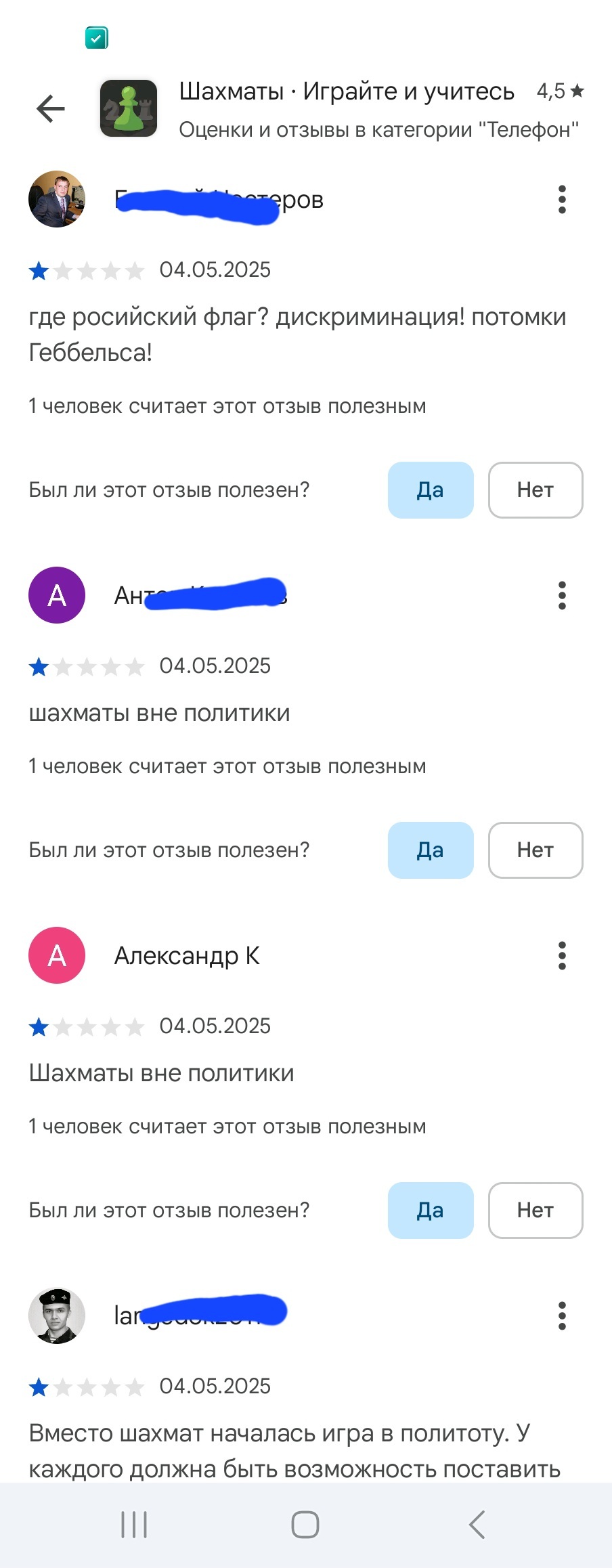This screenshot has height=1568, width=612.
Task: Mark 'где росийский флаг' review as helpful with Да
Action: (431, 490)
